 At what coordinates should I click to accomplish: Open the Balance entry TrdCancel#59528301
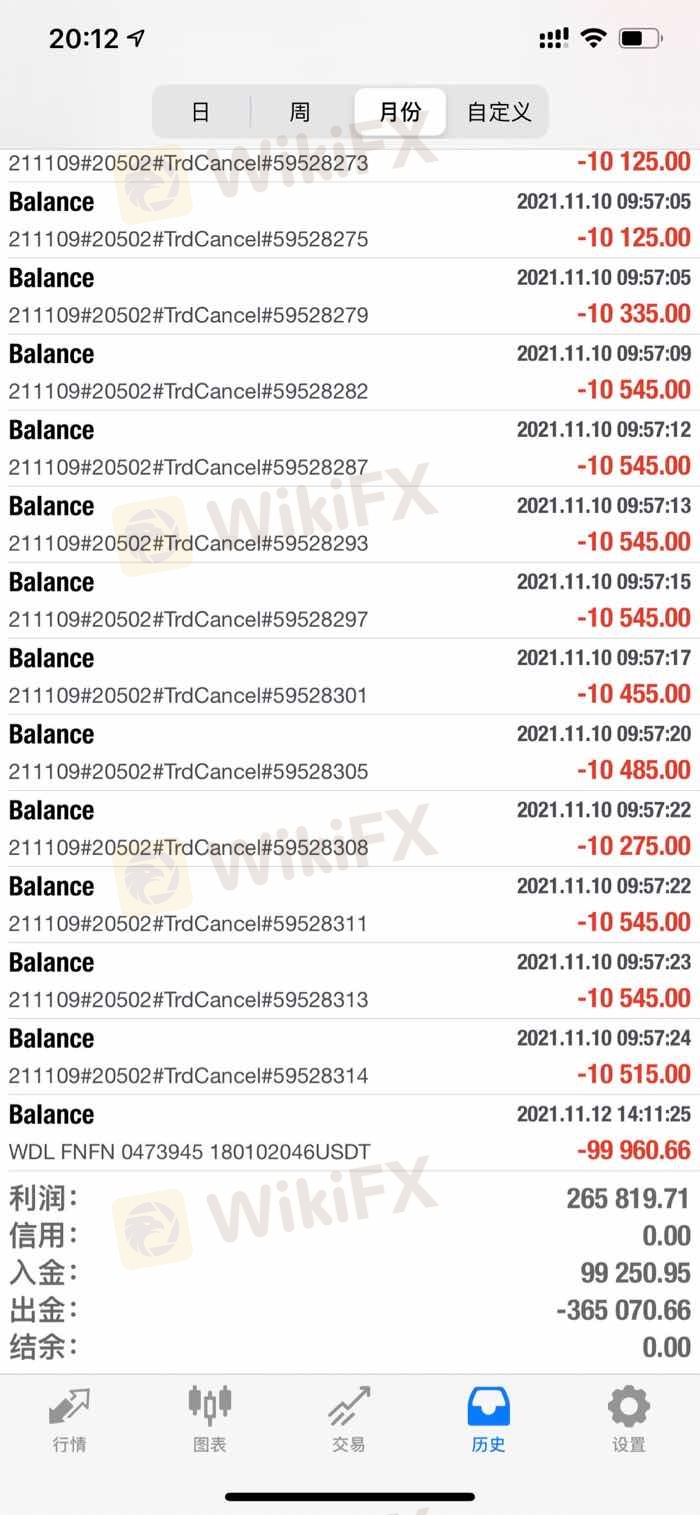pyautogui.click(x=350, y=676)
